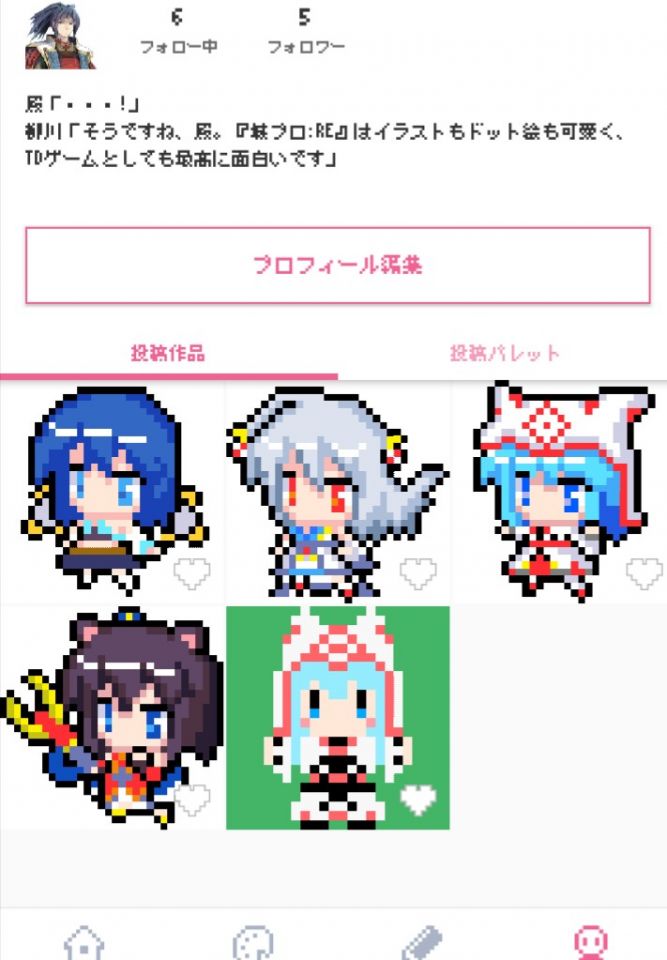Select the 投稿作品 tab

pos(167,353)
